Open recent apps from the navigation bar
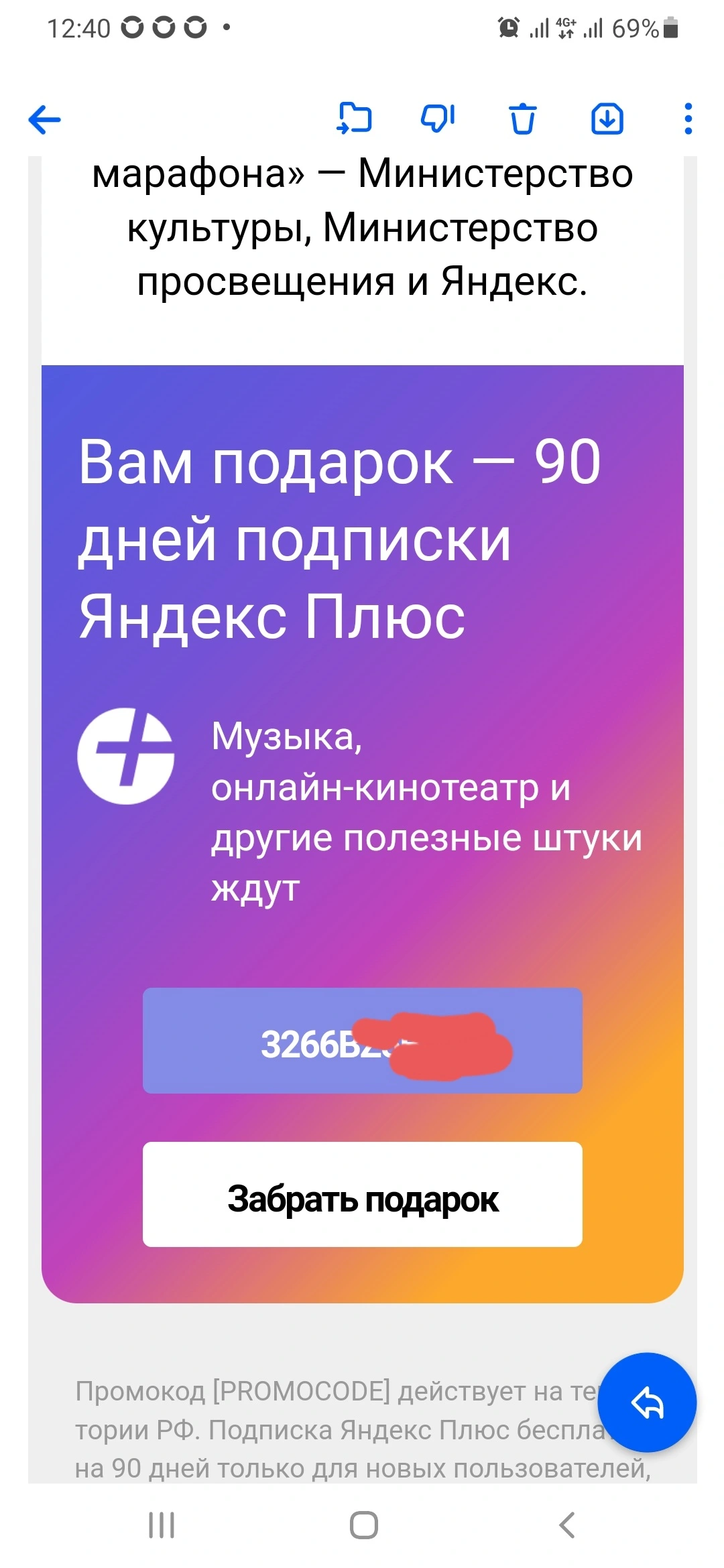Viewport: 724px width, 1568px height. (x=162, y=1525)
